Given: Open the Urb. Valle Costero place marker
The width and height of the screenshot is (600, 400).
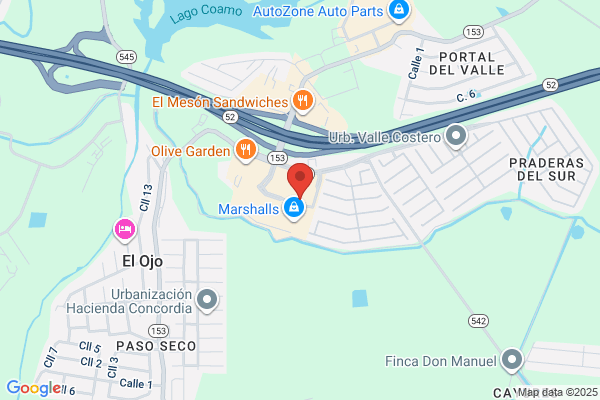Looking at the screenshot, I should [456, 136].
